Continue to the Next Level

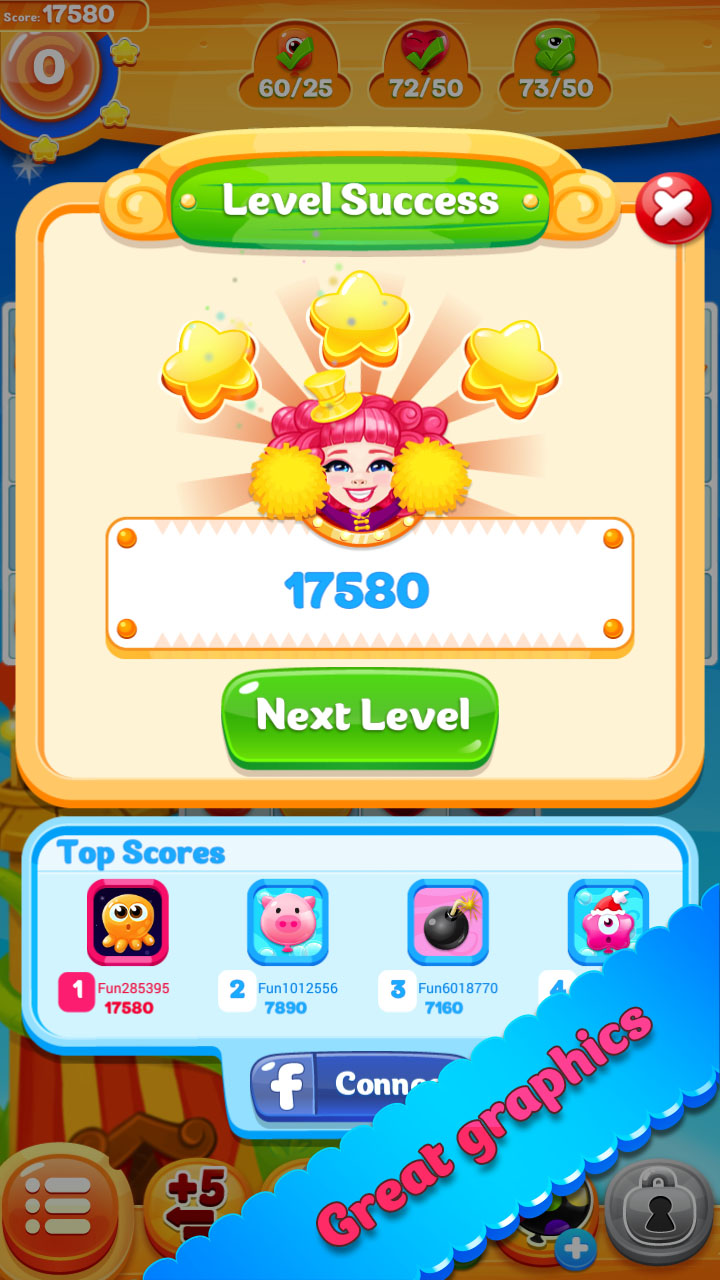click(x=360, y=716)
